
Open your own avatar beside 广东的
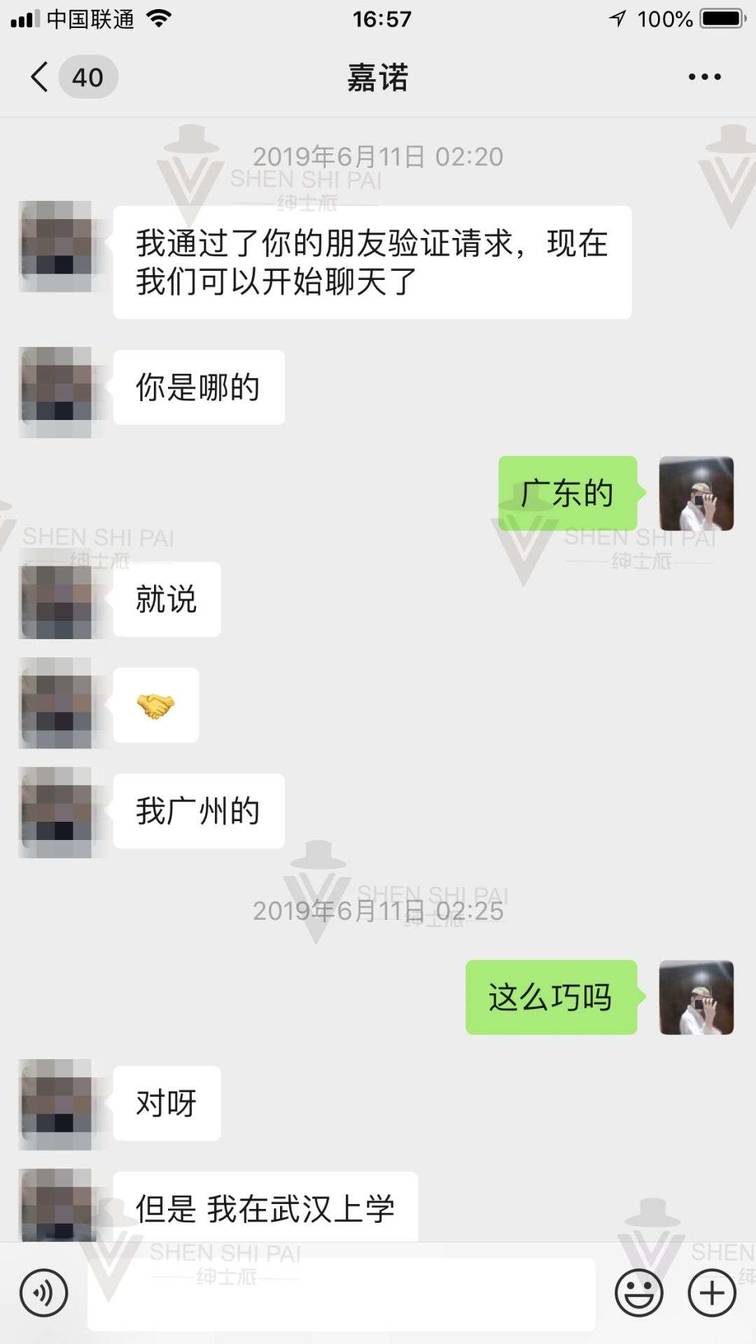pyautogui.click(x=696, y=493)
